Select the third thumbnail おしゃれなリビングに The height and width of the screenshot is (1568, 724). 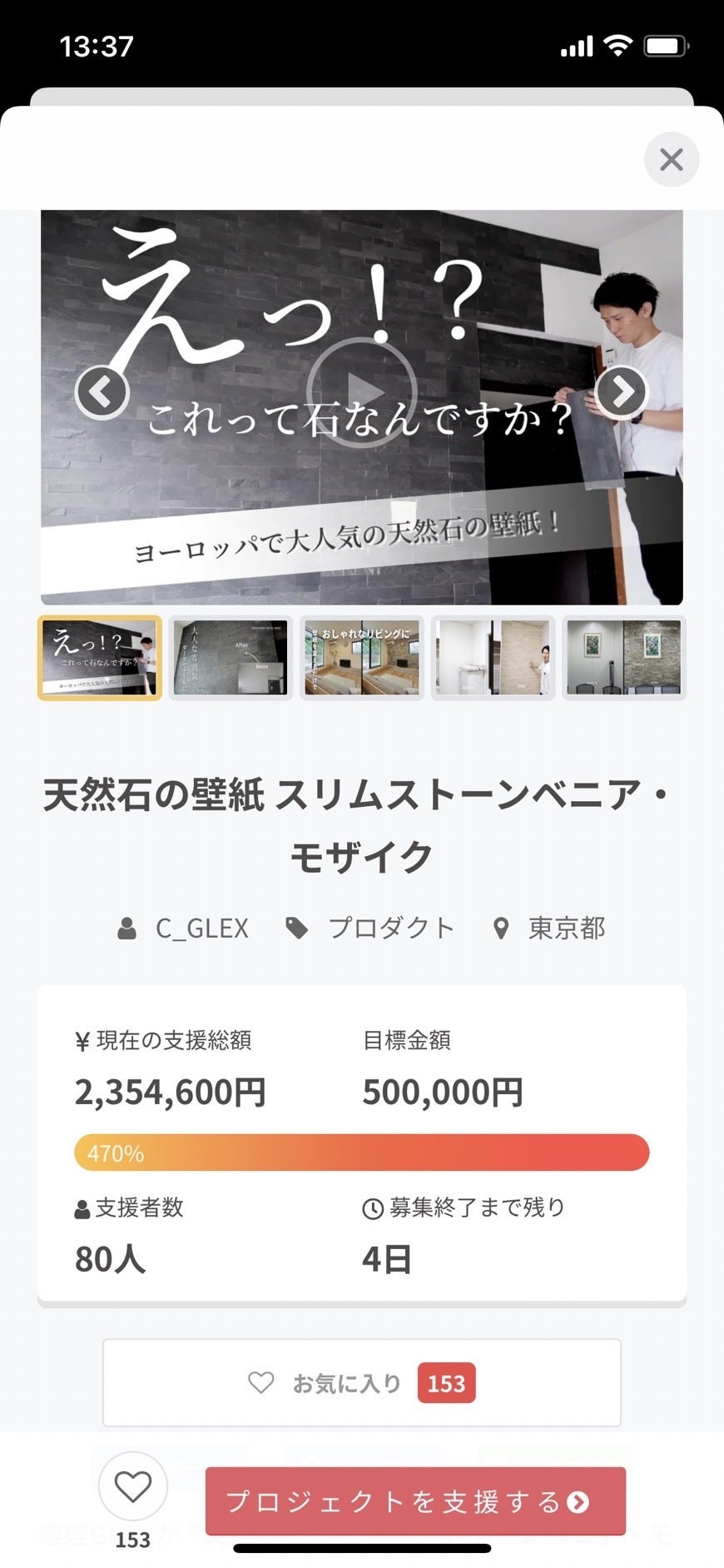point(361,658)
